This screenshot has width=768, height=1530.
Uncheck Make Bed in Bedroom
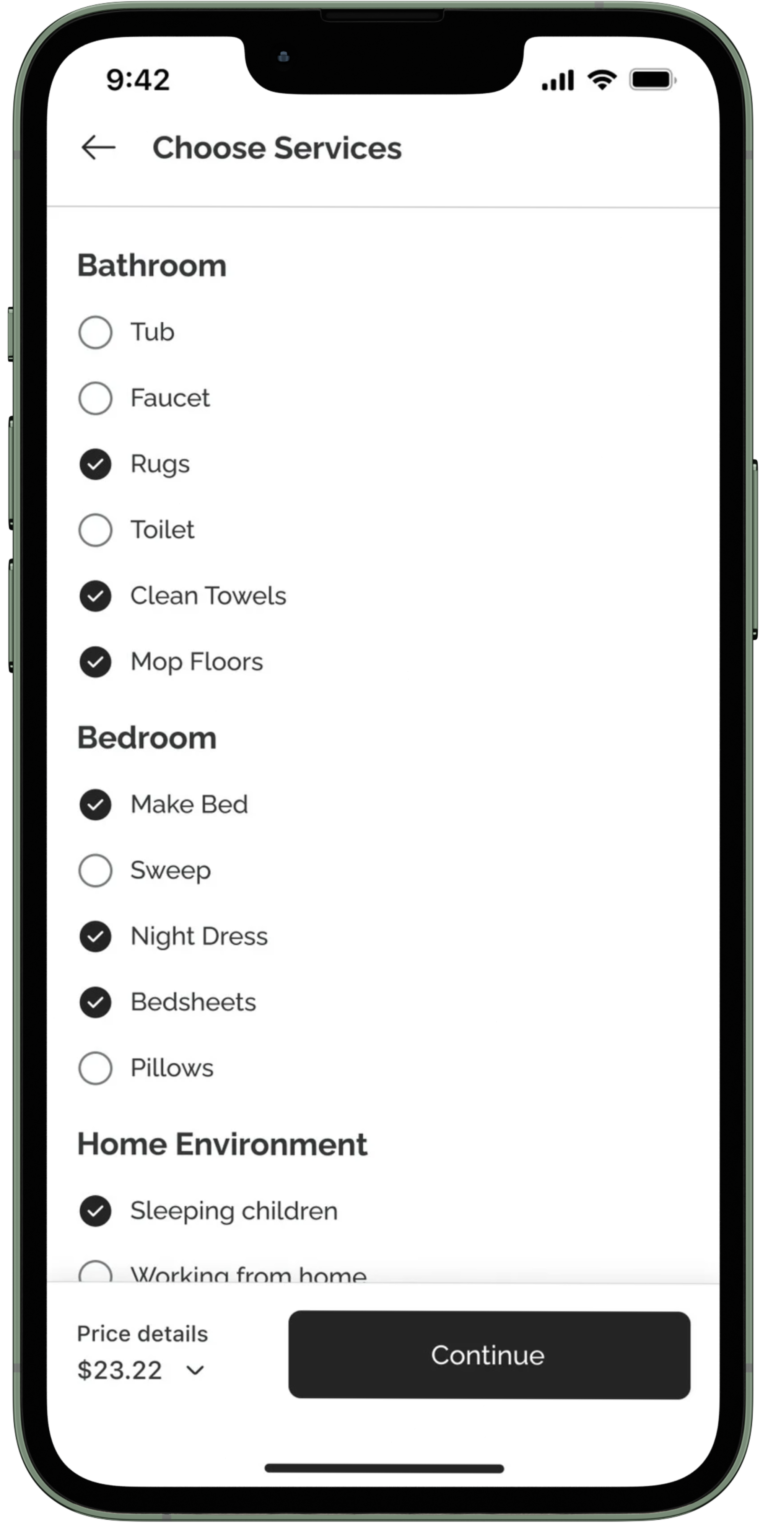click(x=95, y=805)
